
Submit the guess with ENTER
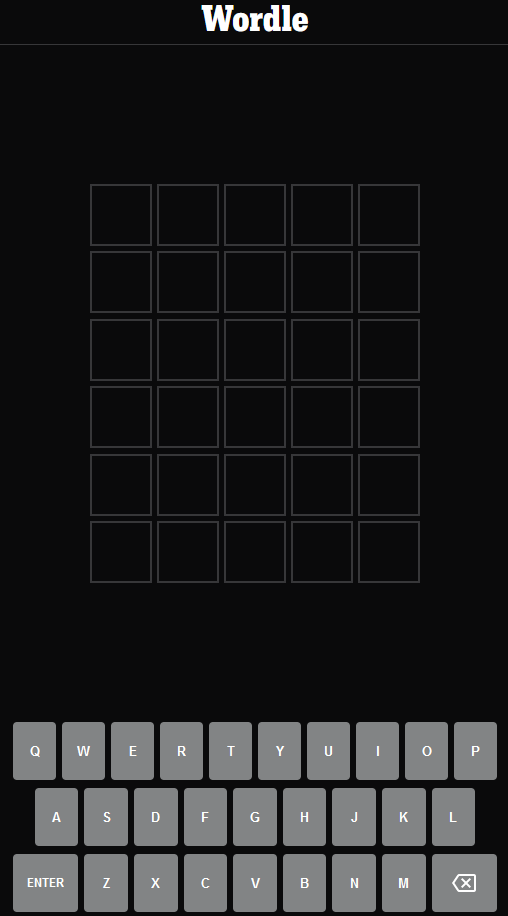[x=46, y=883]
